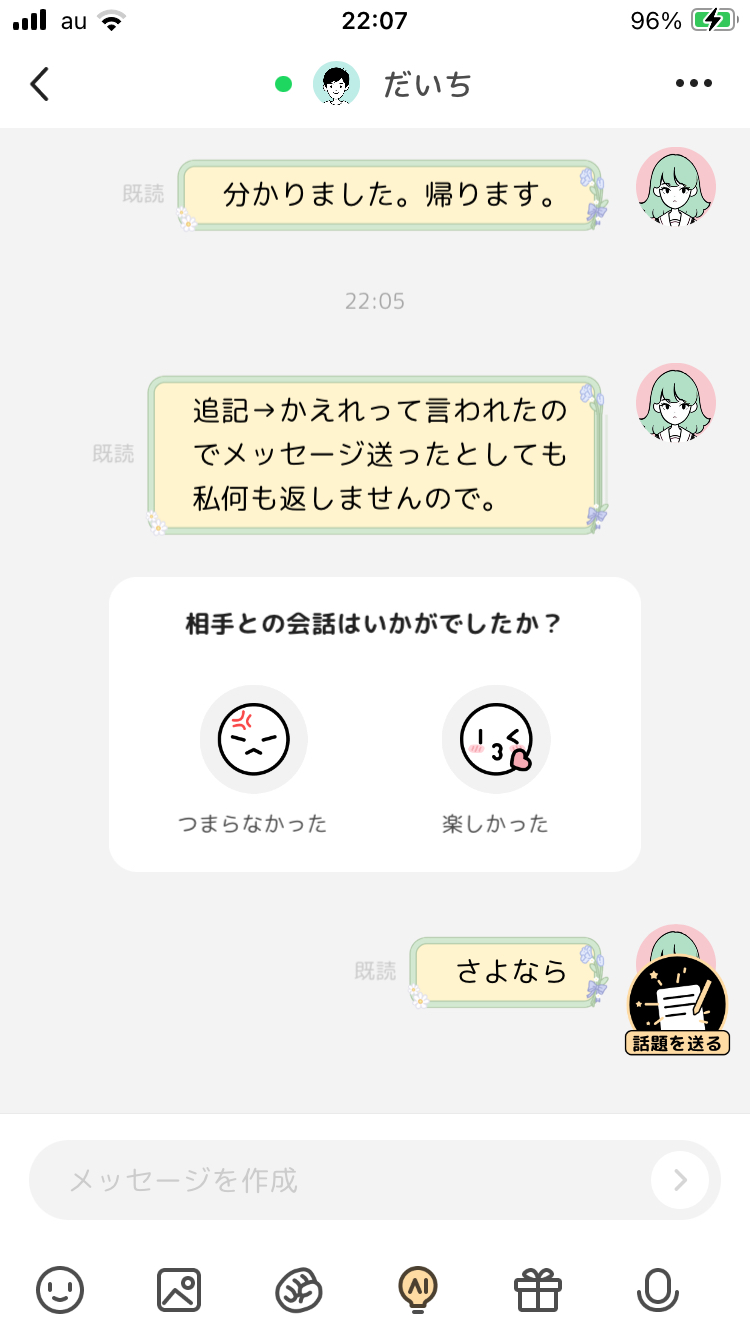Image resolution: width=750 pixels, height=1334 pixels.
Task: Open the AI lightbulb suggestions
Action: click(417, 1290)
